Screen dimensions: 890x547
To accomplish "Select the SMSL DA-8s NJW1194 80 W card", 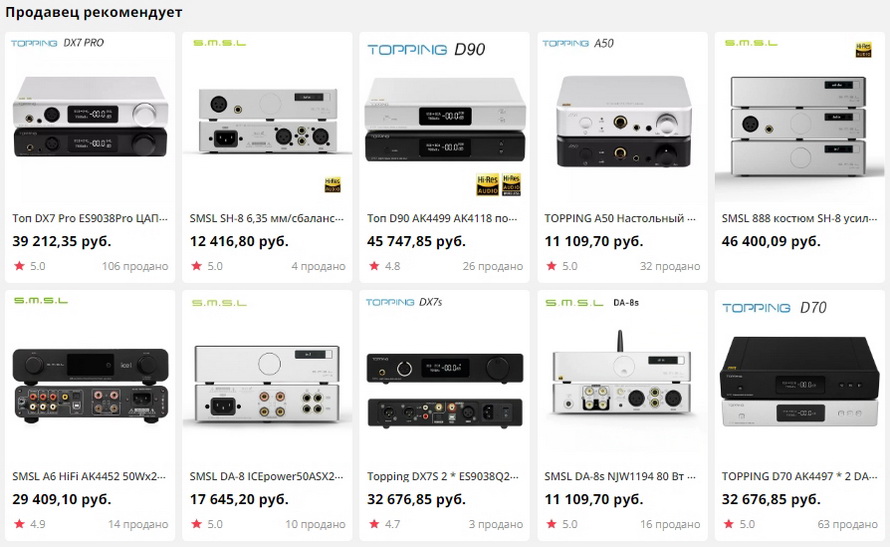I will click(x=621, y=385).
